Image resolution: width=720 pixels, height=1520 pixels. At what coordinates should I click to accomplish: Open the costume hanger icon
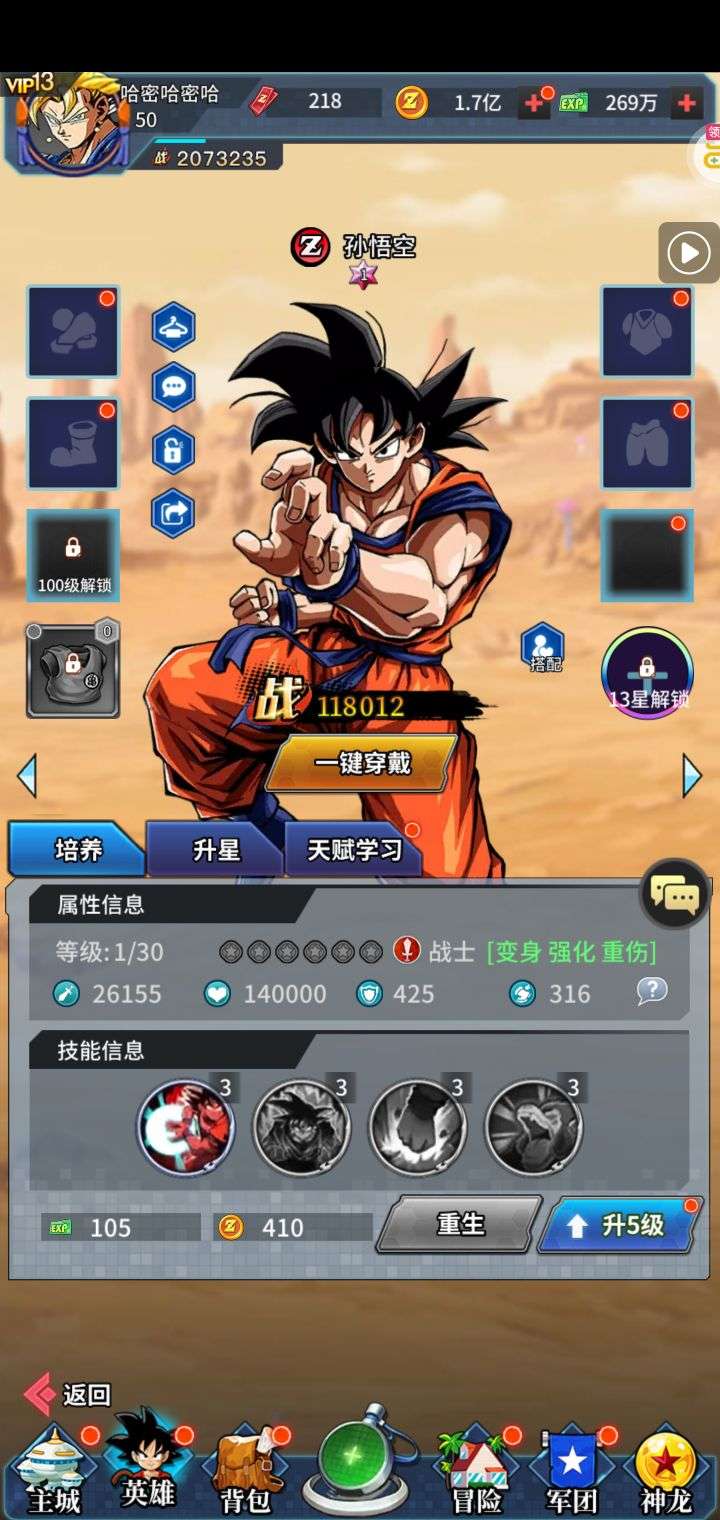173,326
